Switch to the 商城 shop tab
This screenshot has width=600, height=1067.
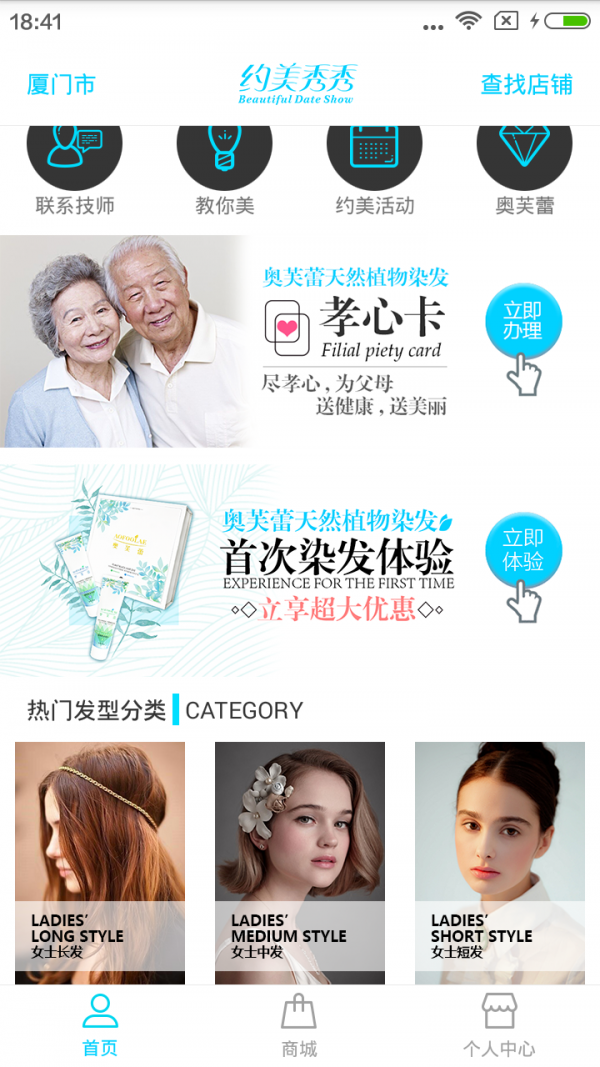pyautogui.click(x=299, y=1025)
